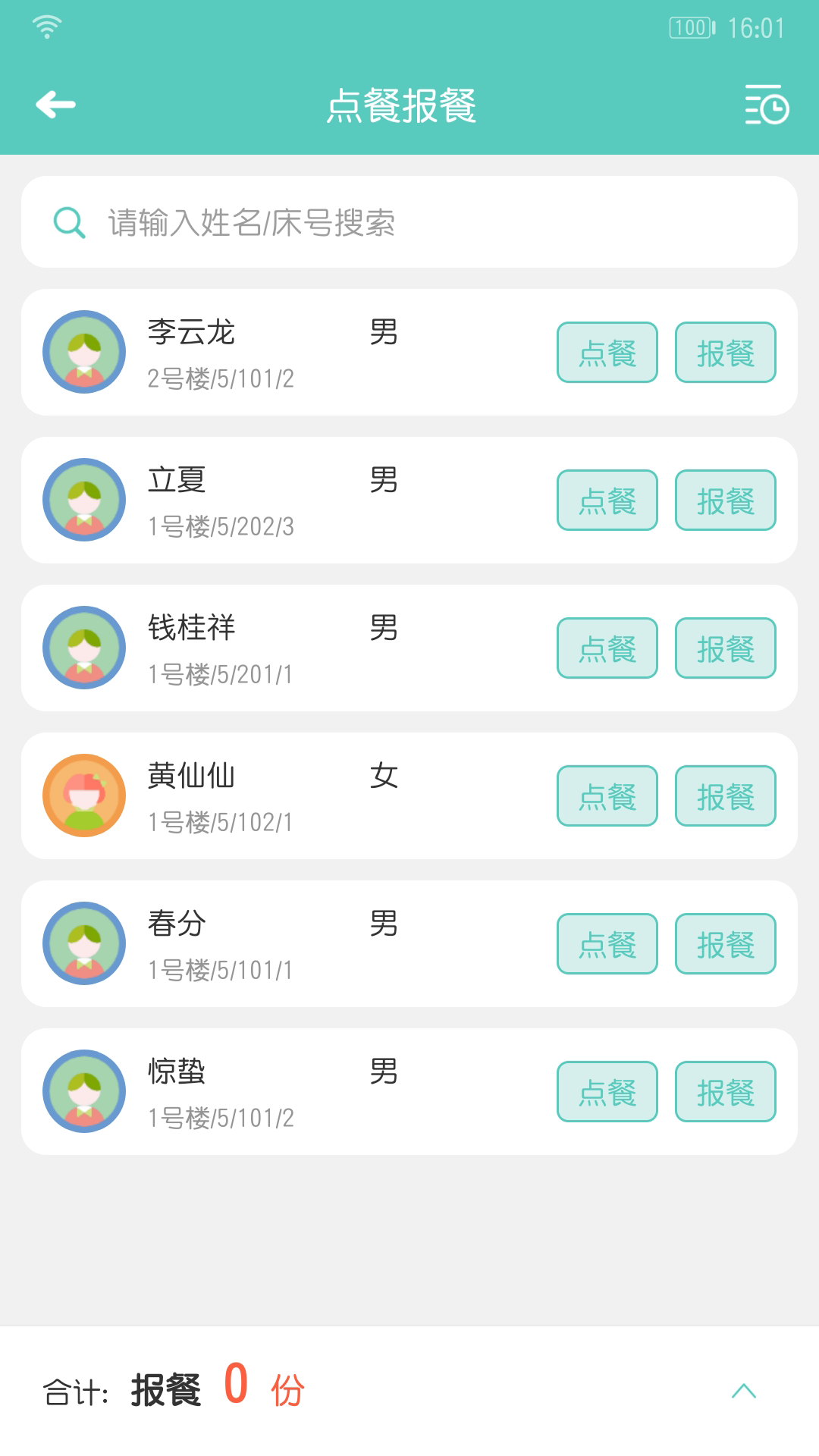
Task: Tap 报餐 button for 李云龙
Action: pos(724,351)
